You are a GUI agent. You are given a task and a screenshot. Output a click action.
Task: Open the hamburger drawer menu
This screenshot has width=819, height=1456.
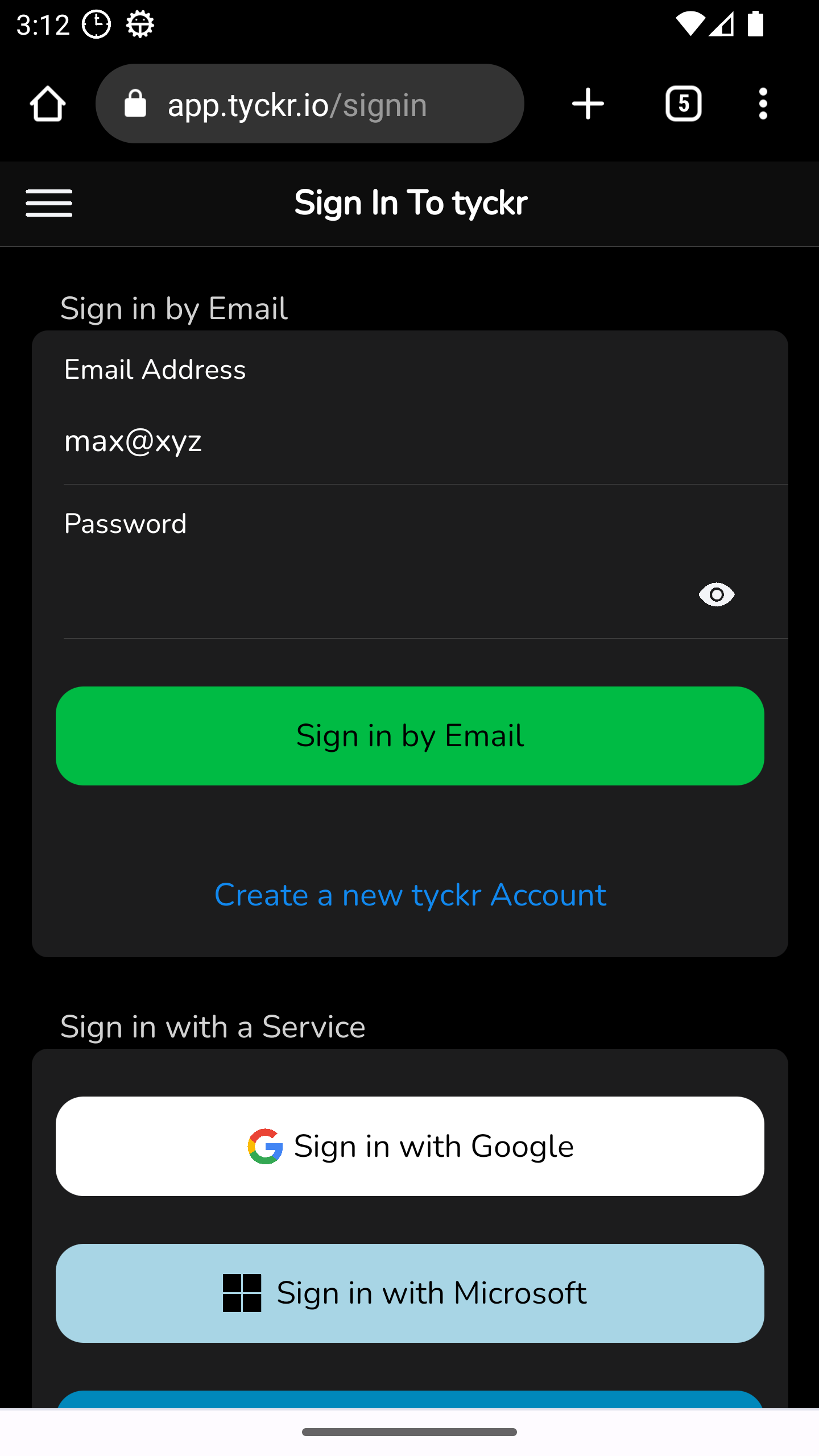(49, 204)
